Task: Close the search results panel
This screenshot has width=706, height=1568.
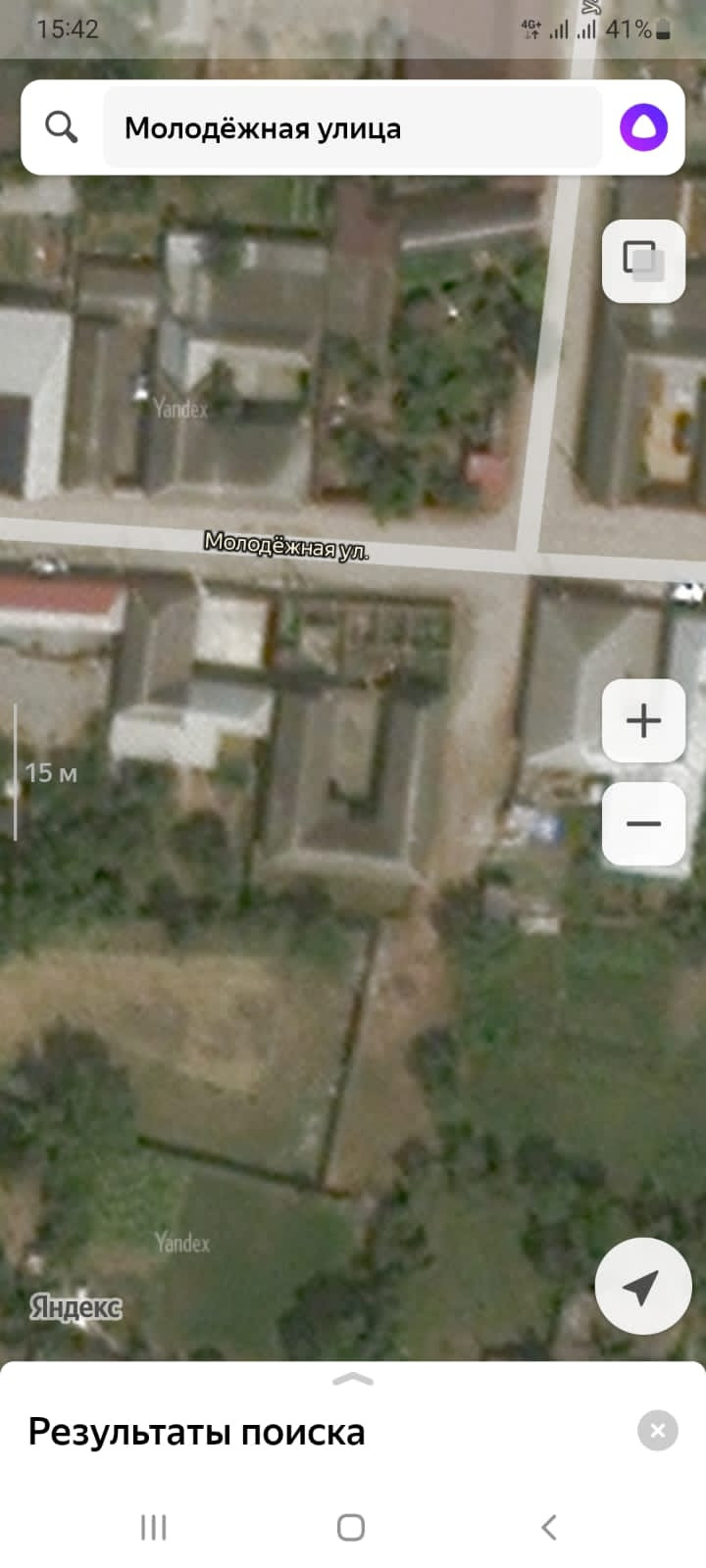Action: coord(657,1431)
